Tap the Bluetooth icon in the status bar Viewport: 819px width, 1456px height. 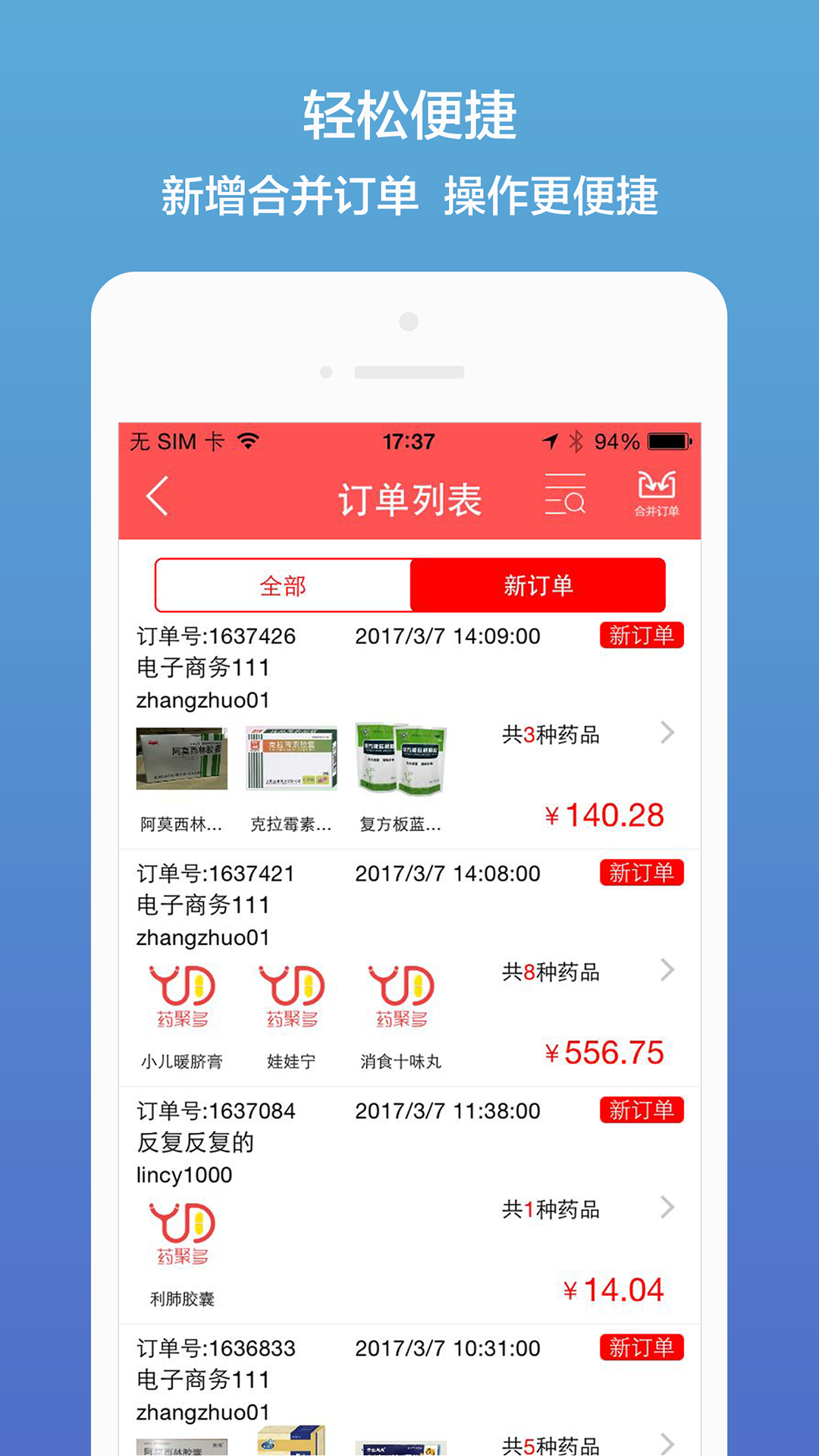(x=577, y=439)
